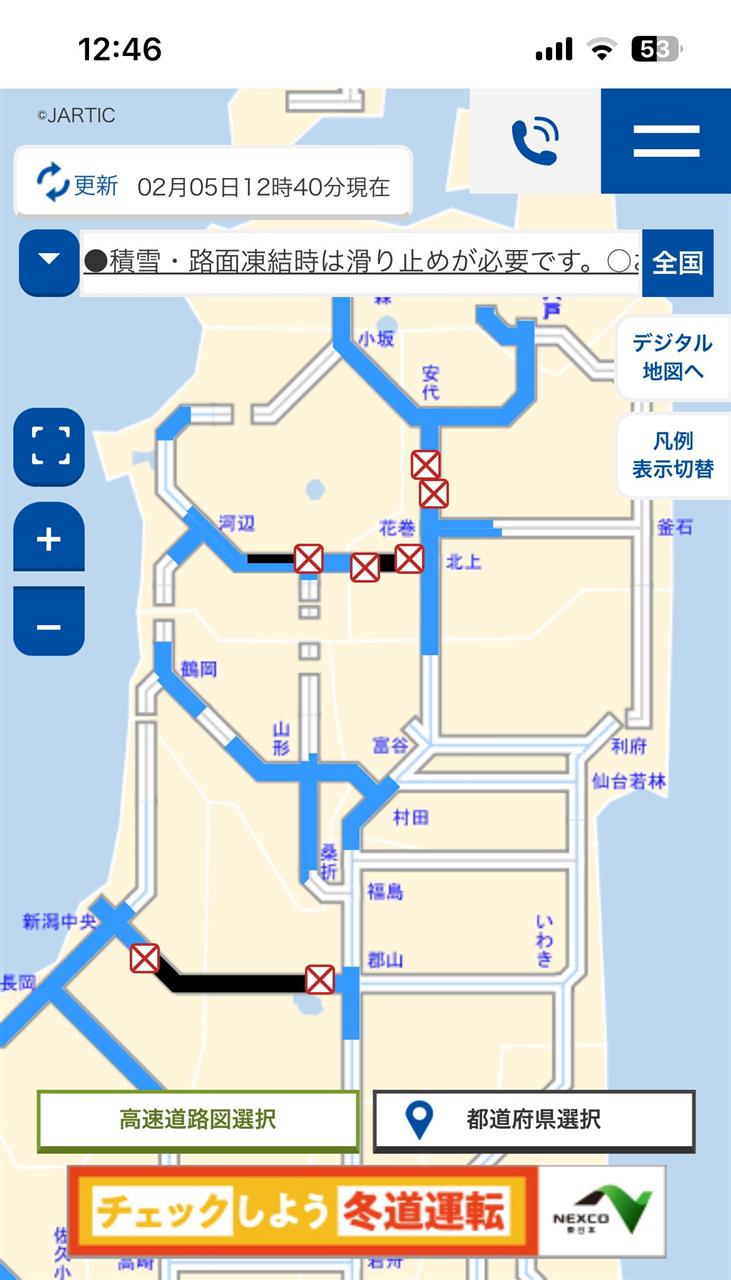Tap 凡例 表示切替 legend toggle
This screenshot has width=731, height=1280.
[673, 455]
